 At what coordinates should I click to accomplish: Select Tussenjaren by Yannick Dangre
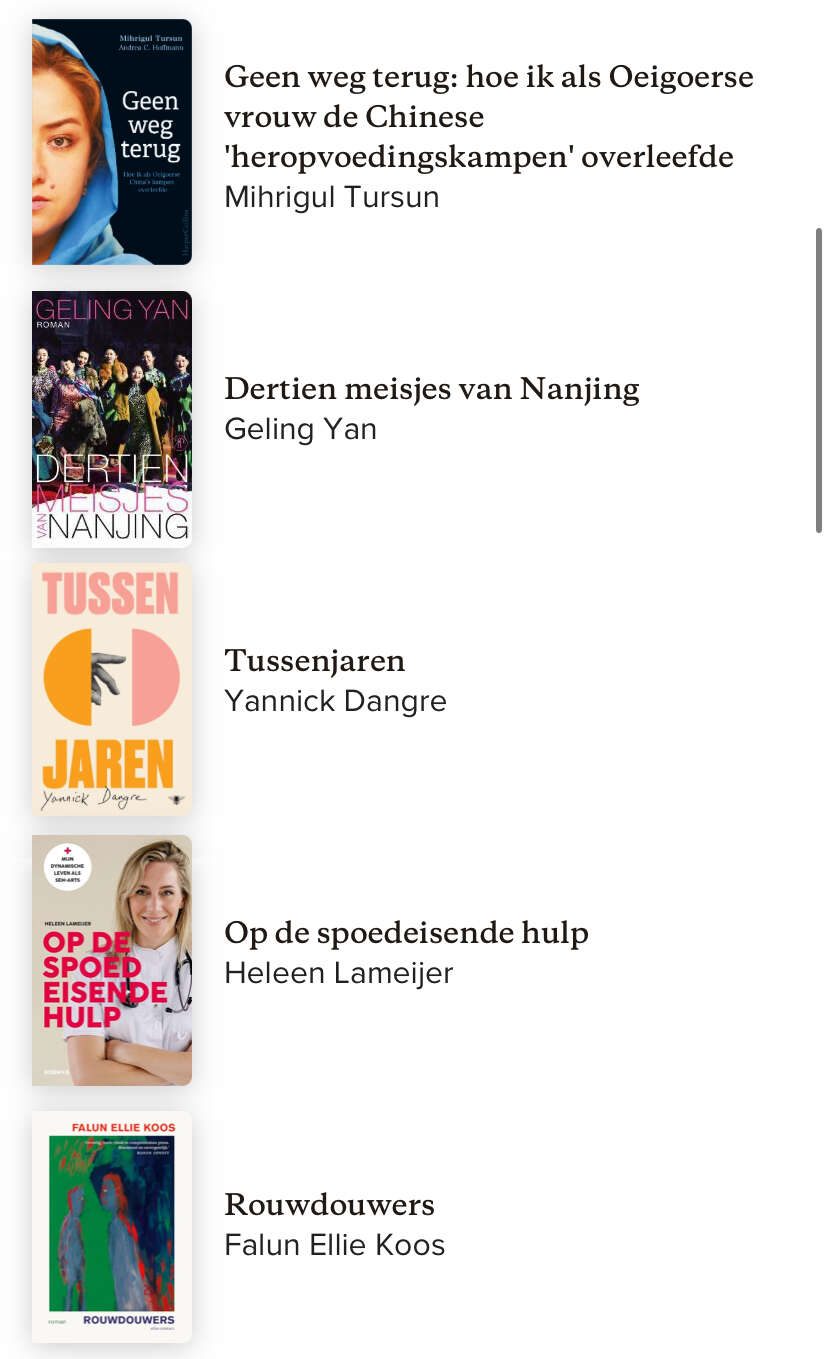click(x=315, y=661)
